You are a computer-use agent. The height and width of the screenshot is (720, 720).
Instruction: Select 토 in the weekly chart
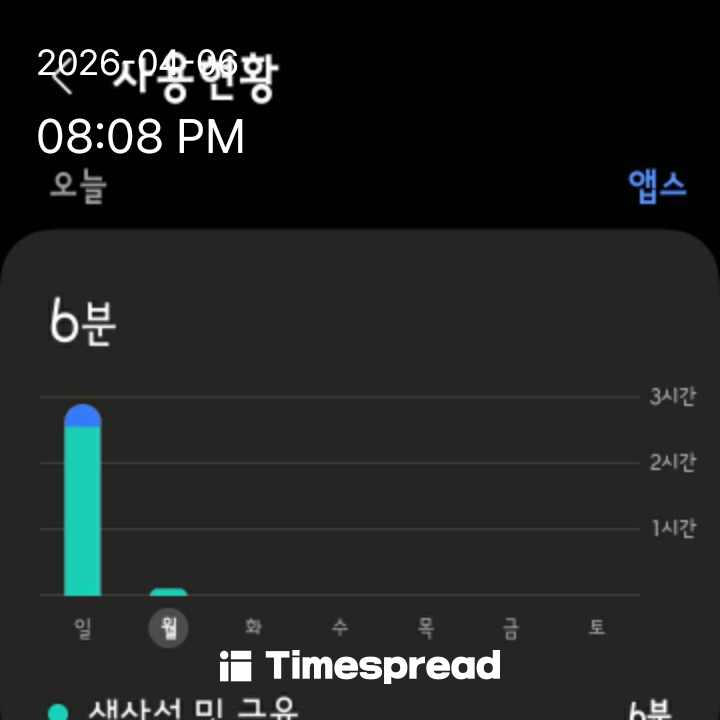[x=597, y=628]
